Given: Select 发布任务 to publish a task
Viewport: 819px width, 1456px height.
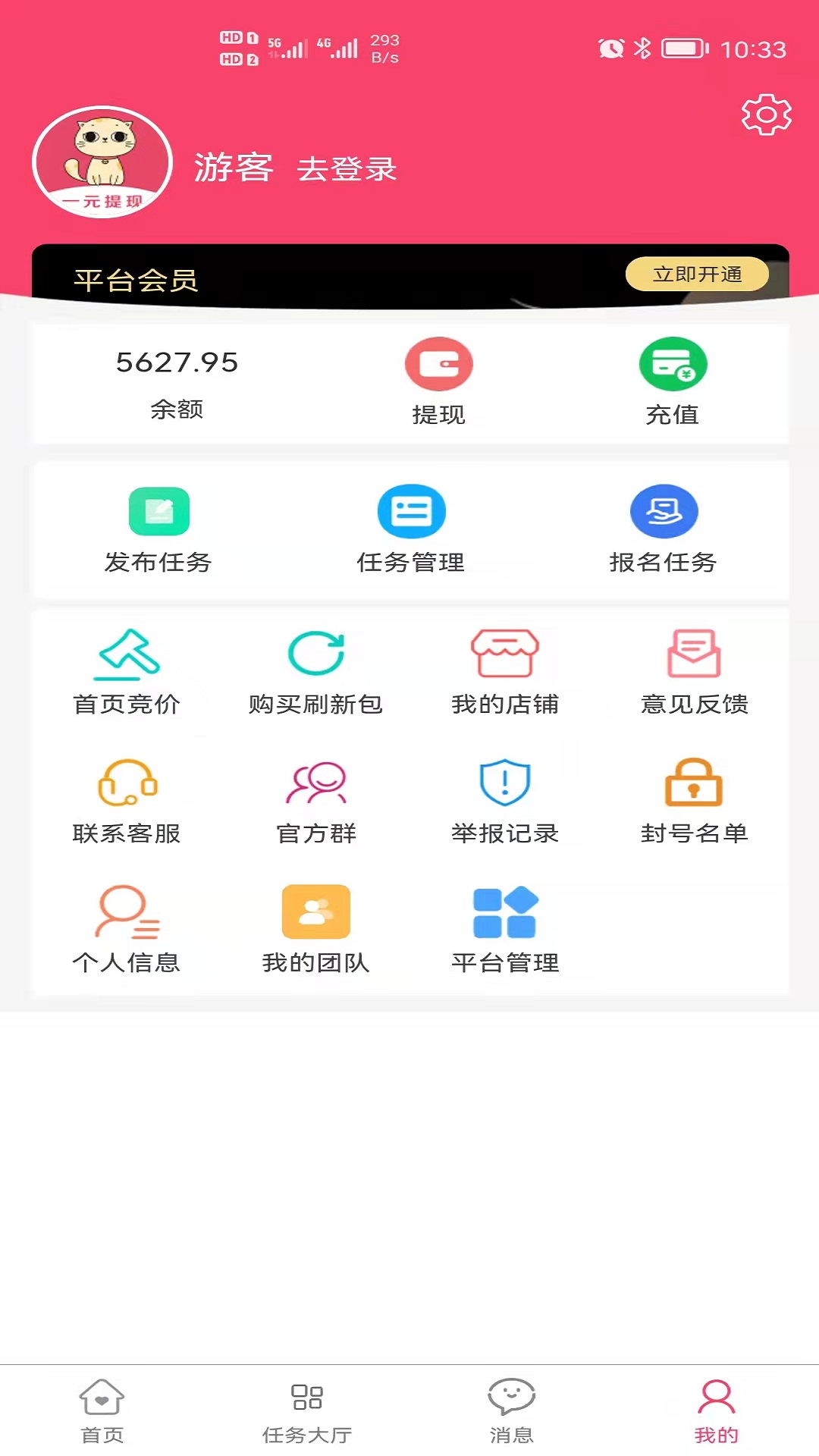Looking at the screenshot, I should pos(159,531).
